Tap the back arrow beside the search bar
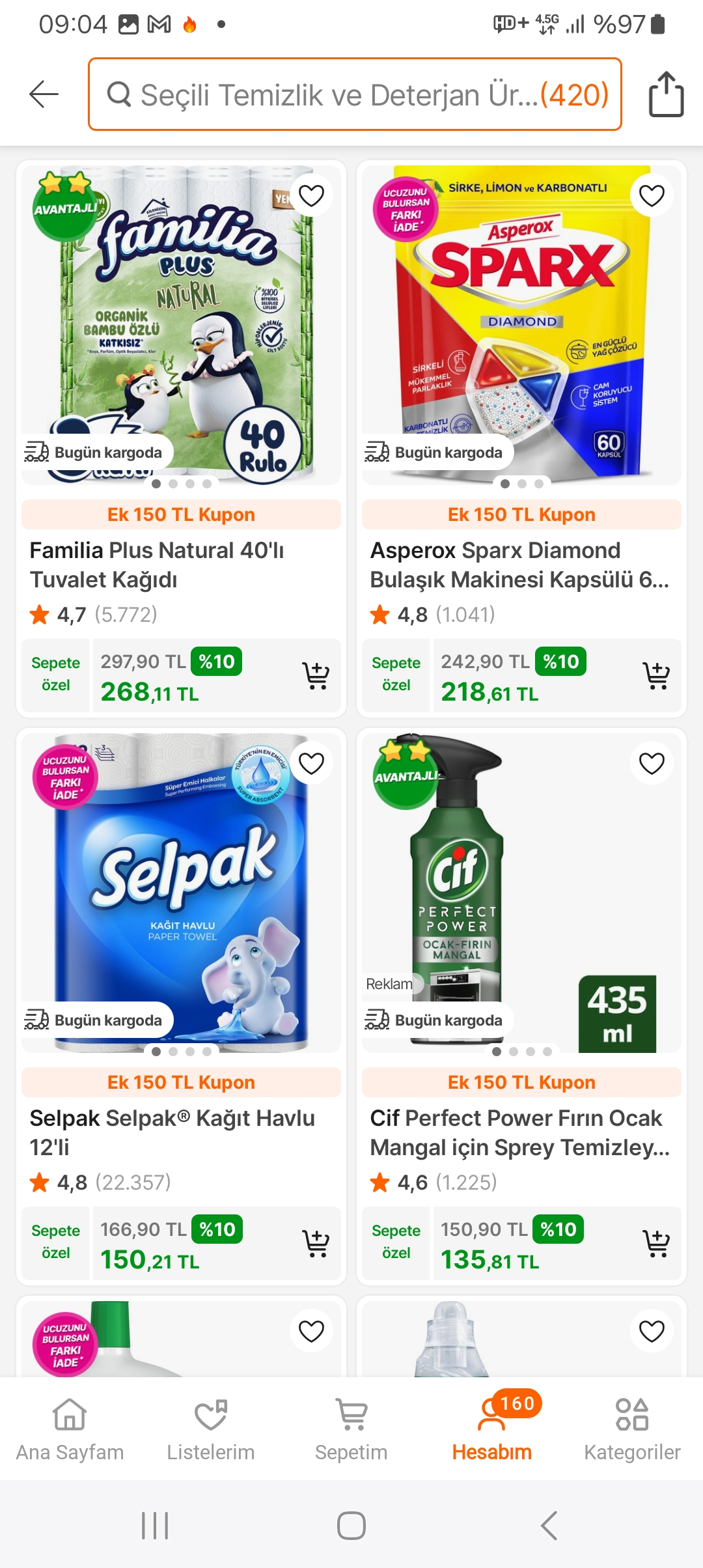 [x=41, y=94]
